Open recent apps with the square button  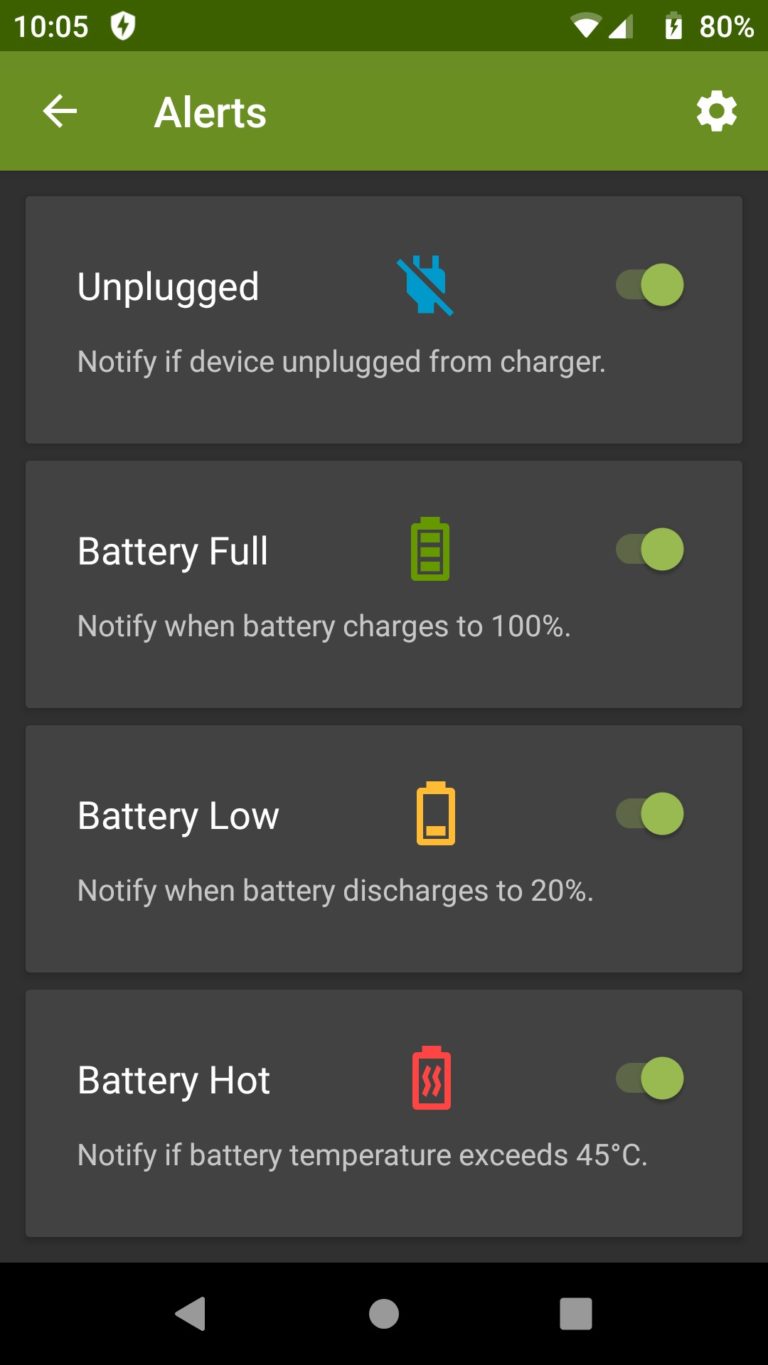(x=575, y=1315)
